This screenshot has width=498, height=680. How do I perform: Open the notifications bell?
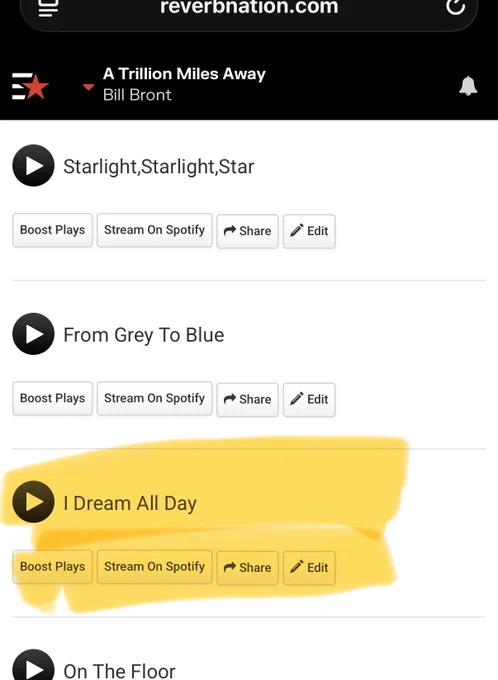tap(468, 86)
